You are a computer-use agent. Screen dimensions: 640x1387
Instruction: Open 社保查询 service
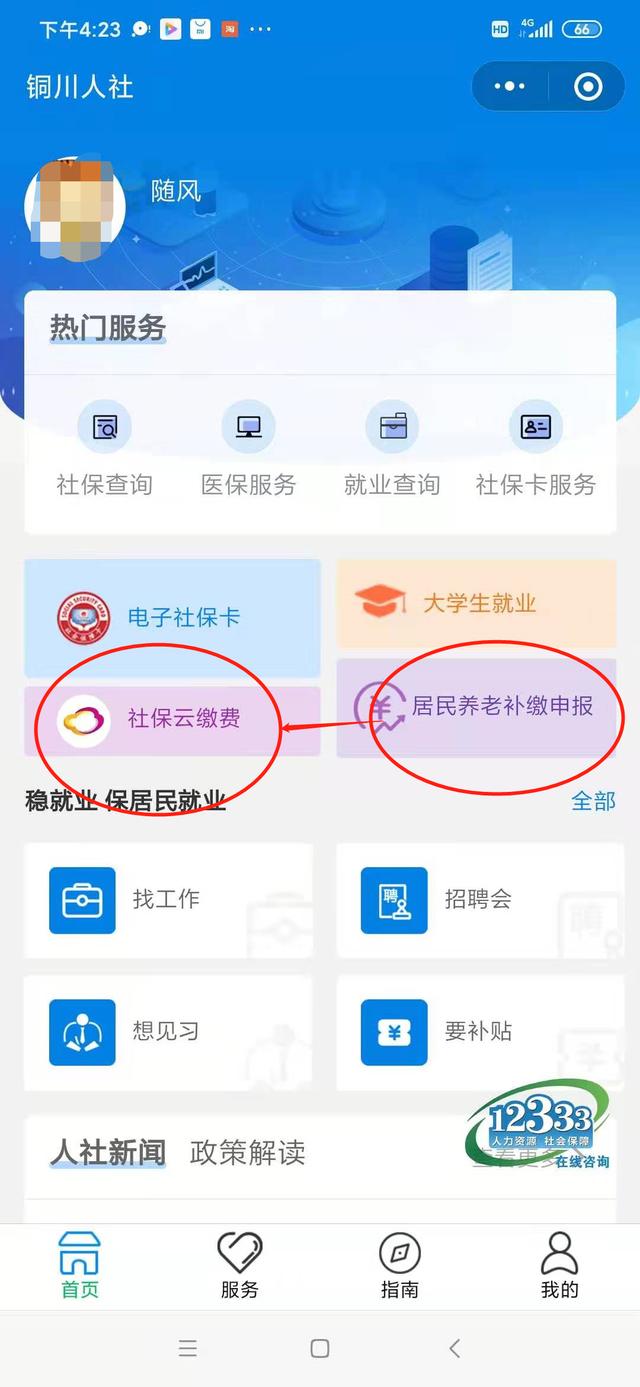pos(105,449)
